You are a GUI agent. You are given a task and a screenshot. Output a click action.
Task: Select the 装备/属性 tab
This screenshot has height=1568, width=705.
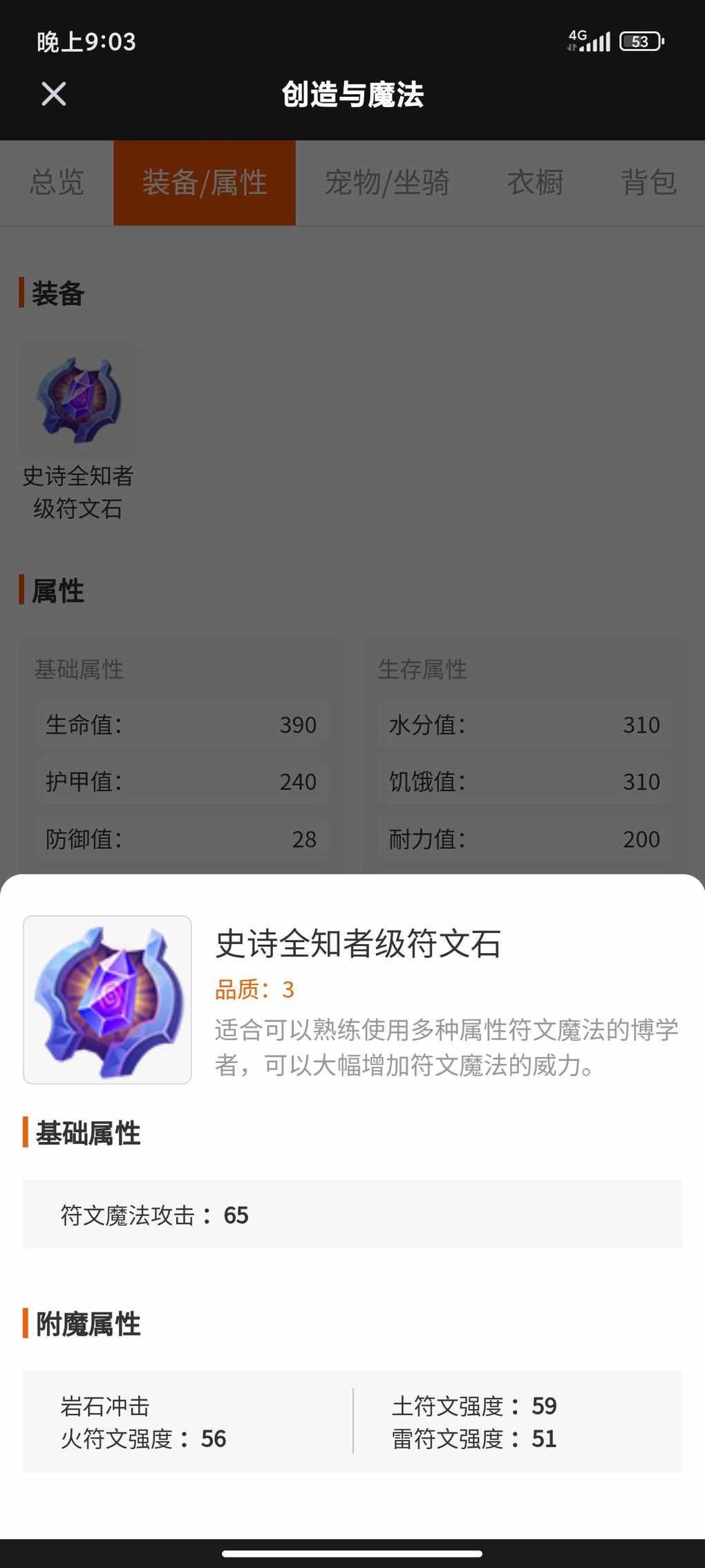tap(205, 183)
